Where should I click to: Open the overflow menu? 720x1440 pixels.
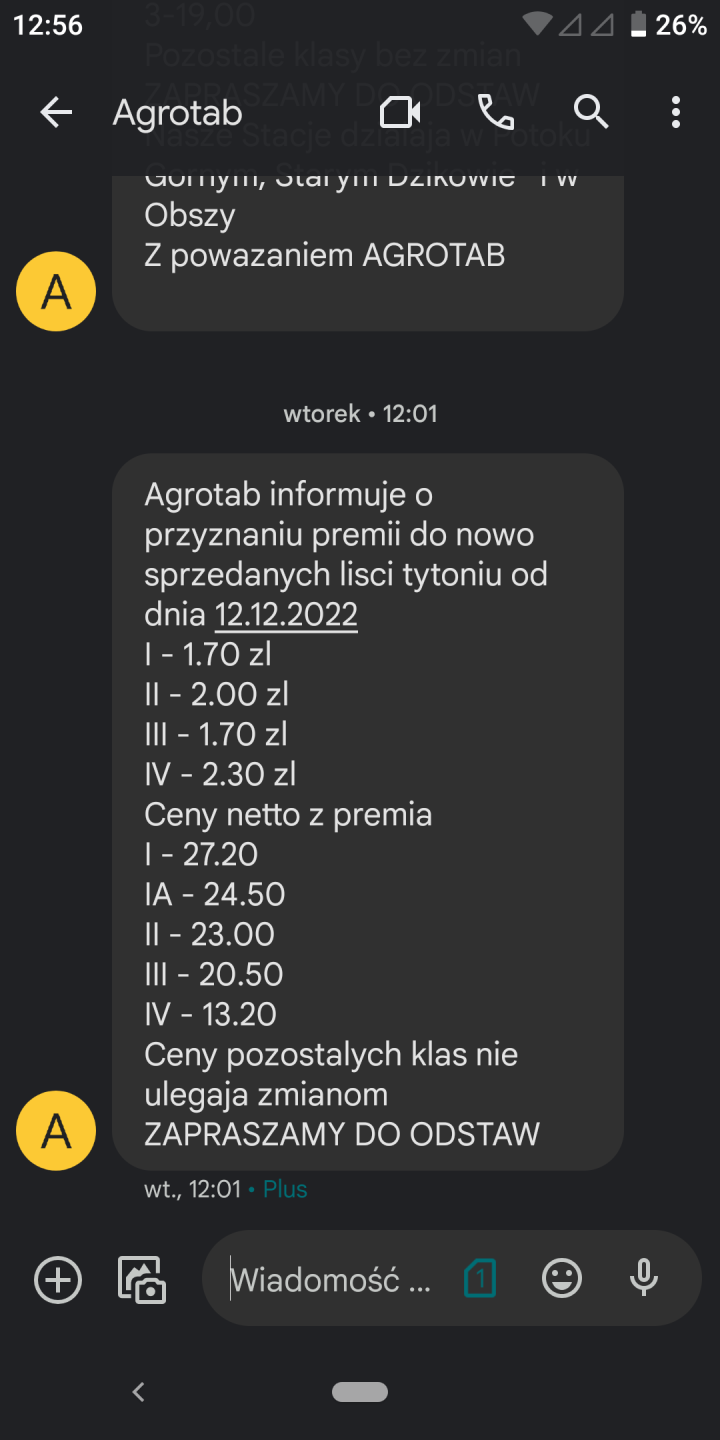[x=676, y=113]
